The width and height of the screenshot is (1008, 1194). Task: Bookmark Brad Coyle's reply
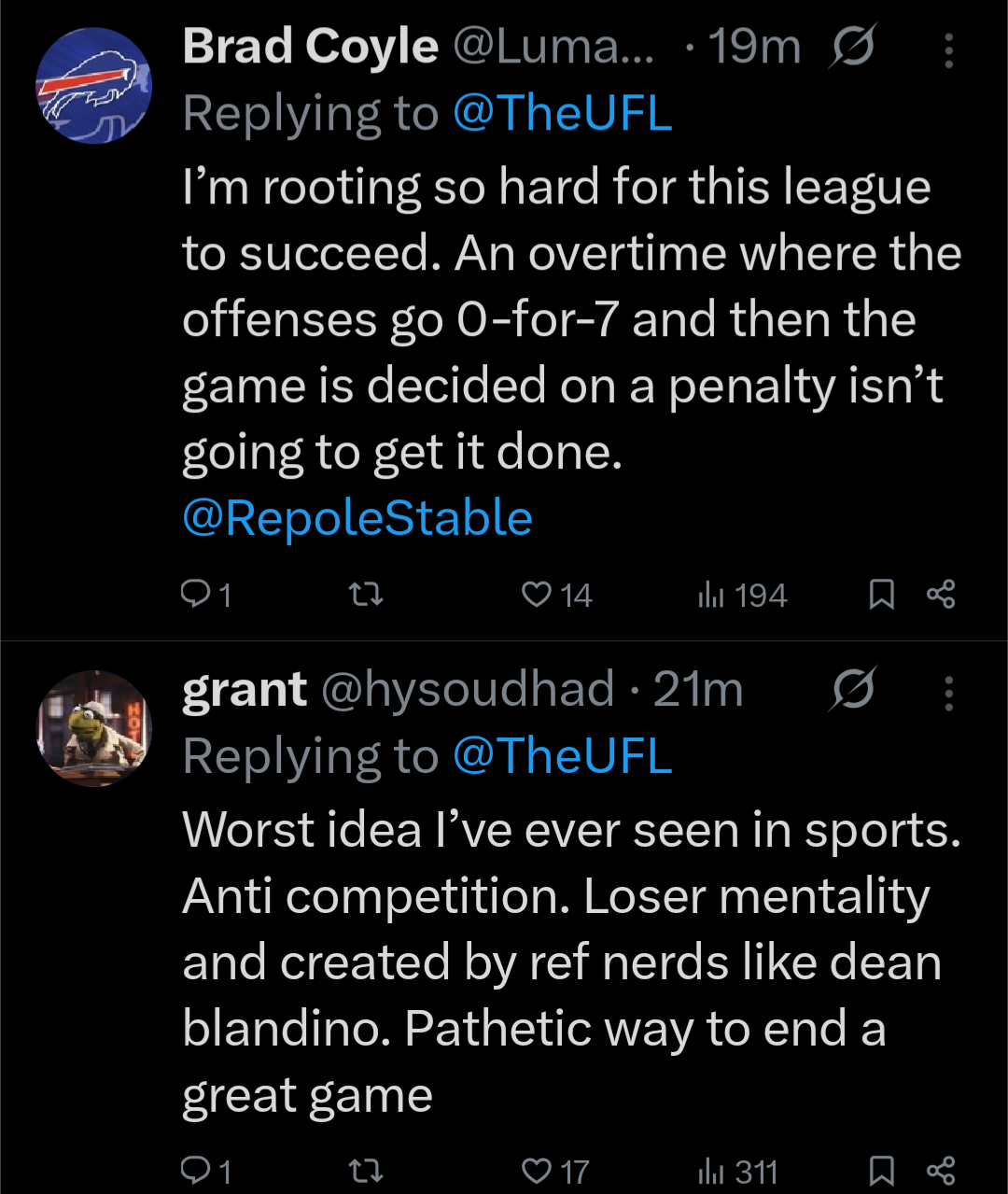point(881,595)
